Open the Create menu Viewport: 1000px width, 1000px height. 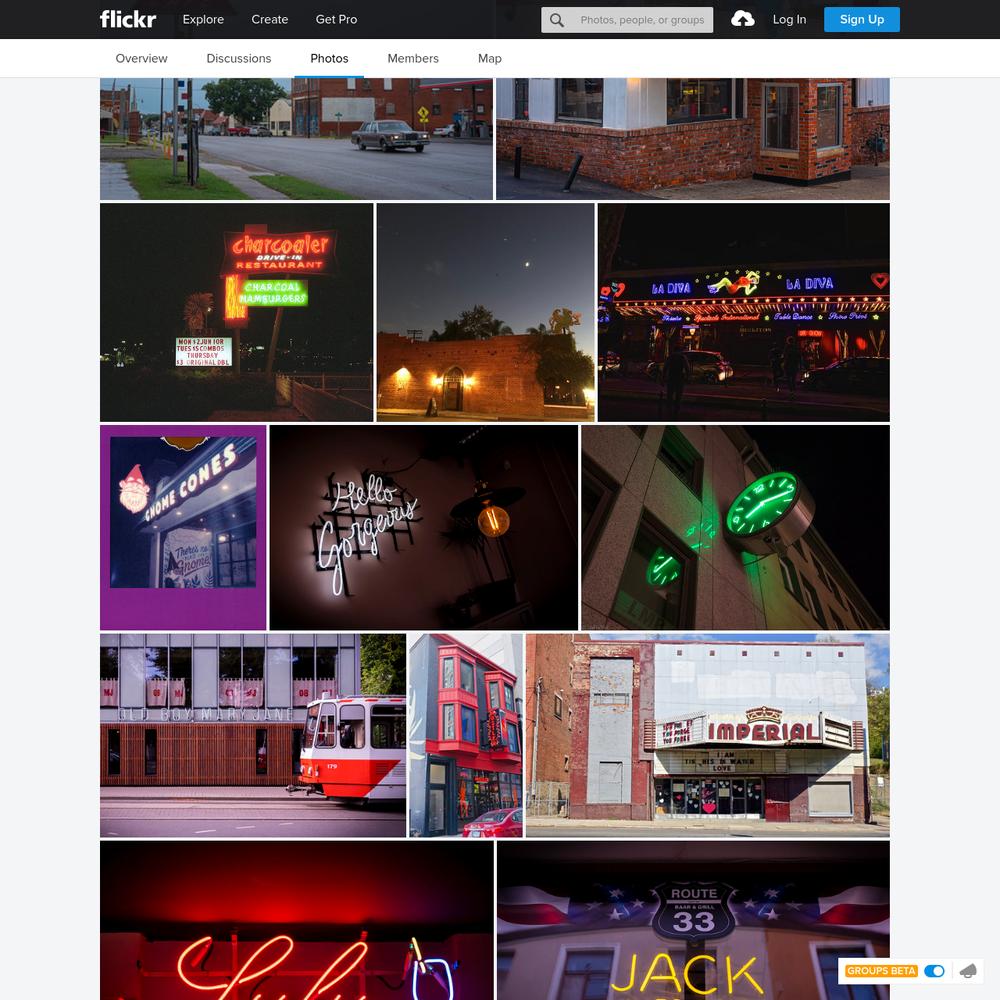click(x=270, y=19)
